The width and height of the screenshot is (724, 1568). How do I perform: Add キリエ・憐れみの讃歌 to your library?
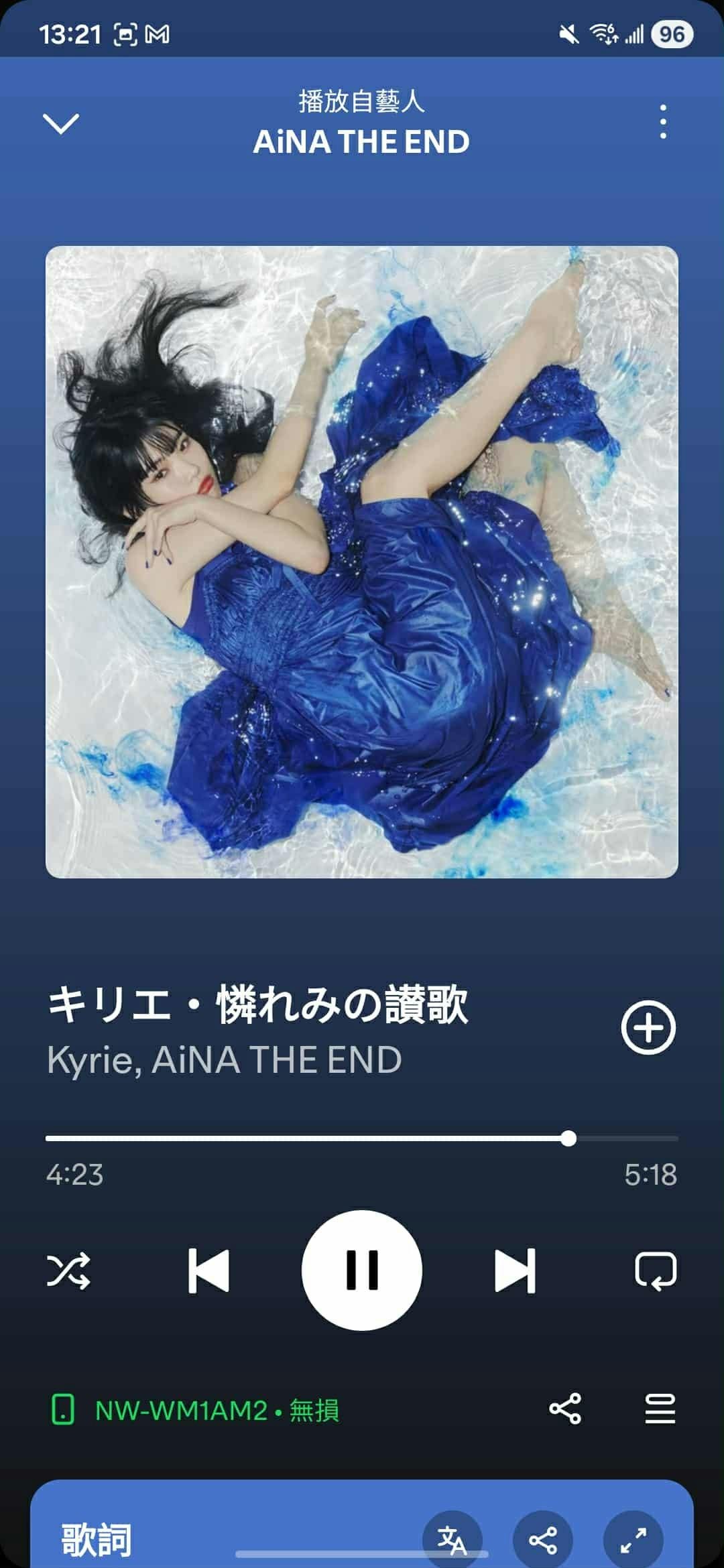point(648,1028)
